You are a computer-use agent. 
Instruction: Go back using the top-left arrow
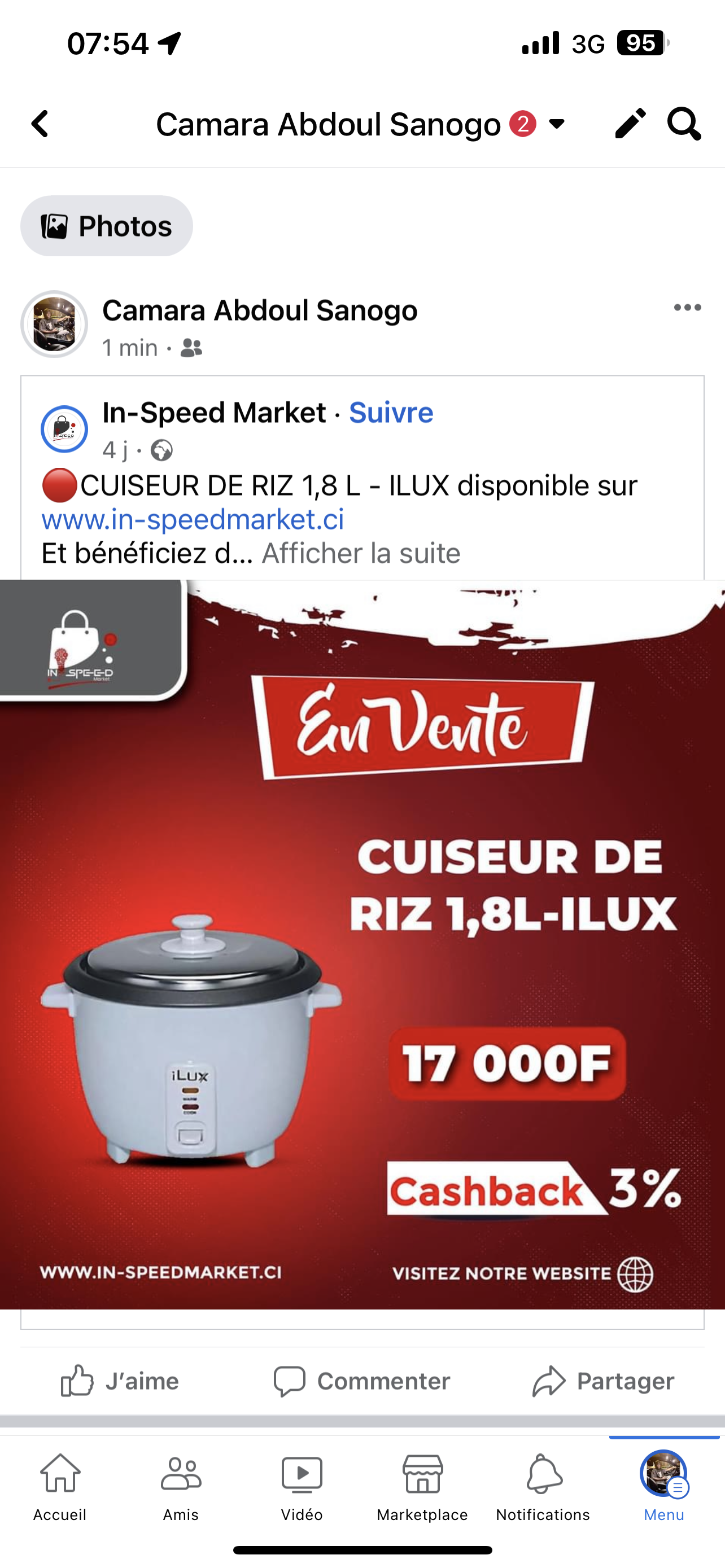pos(40,124)
